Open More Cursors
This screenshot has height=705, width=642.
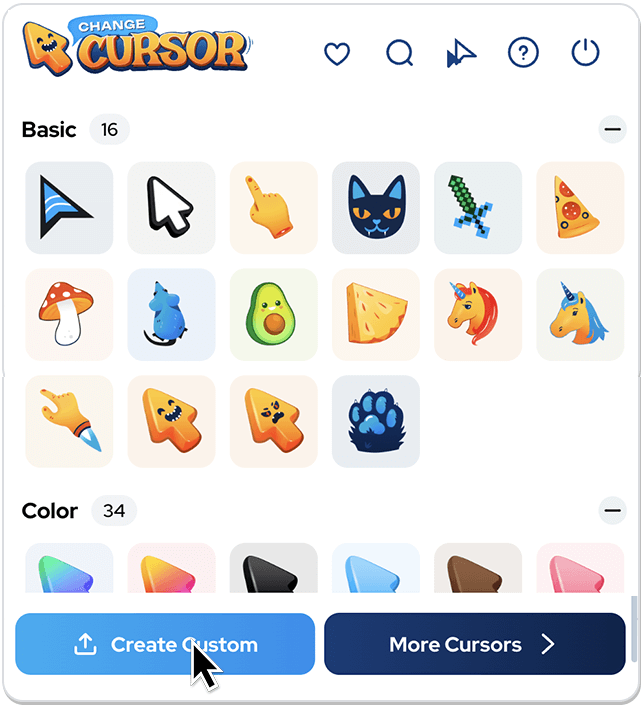[x=474, y=645]
